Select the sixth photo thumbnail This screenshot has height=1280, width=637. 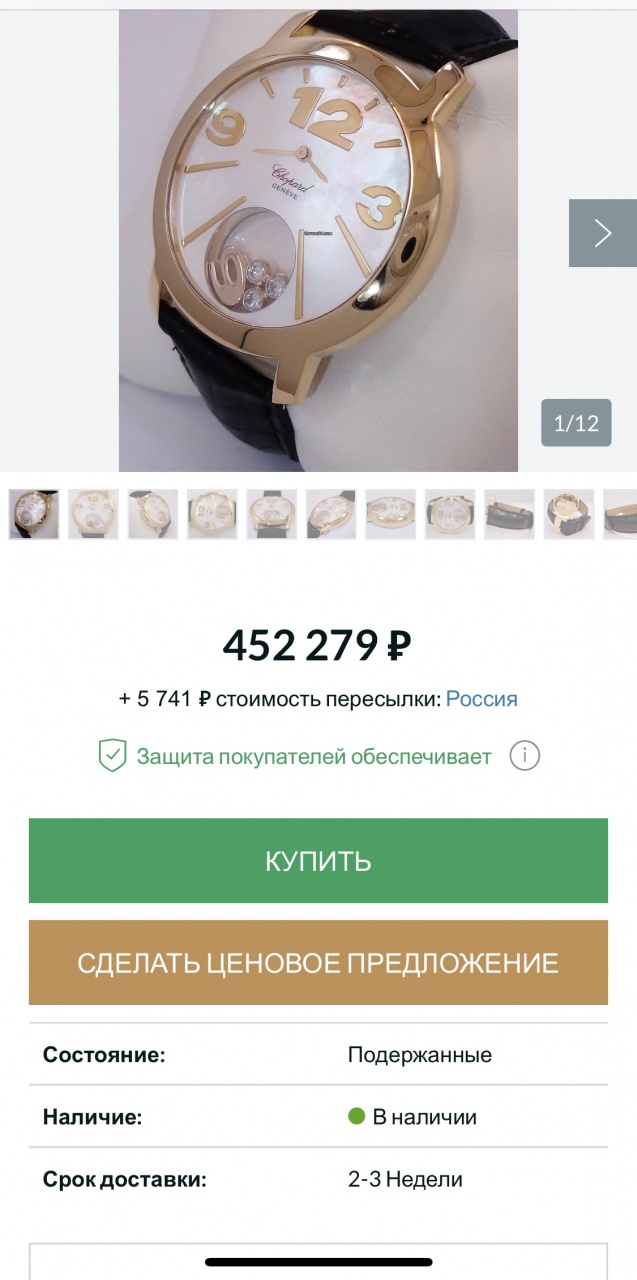click(x=331, y=514)
